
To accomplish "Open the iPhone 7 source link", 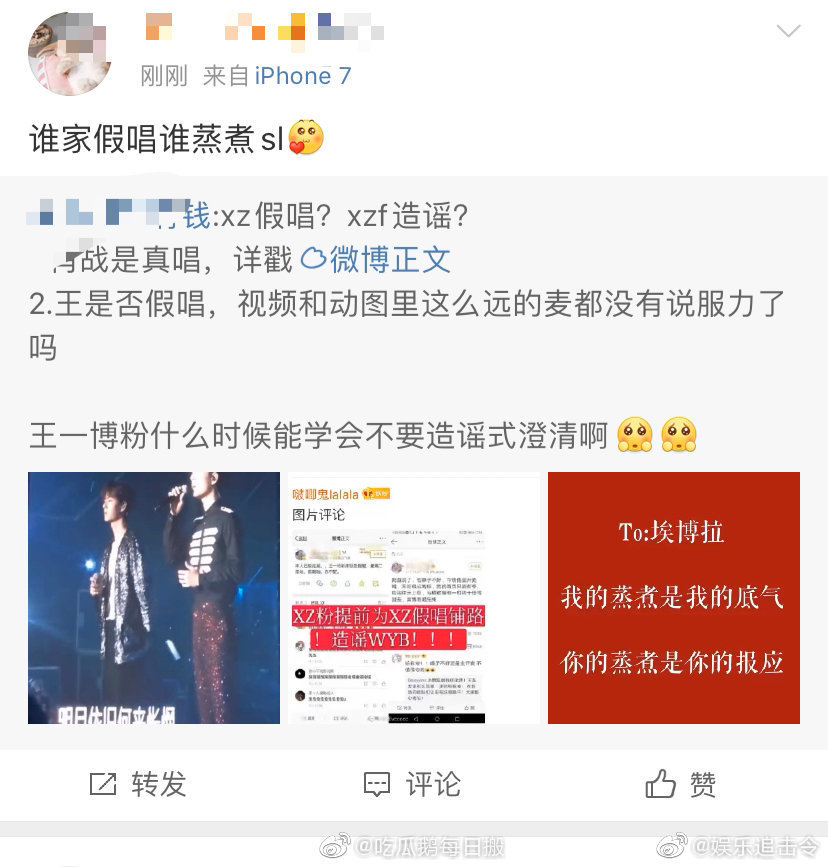I will click(x=302, y=76).
